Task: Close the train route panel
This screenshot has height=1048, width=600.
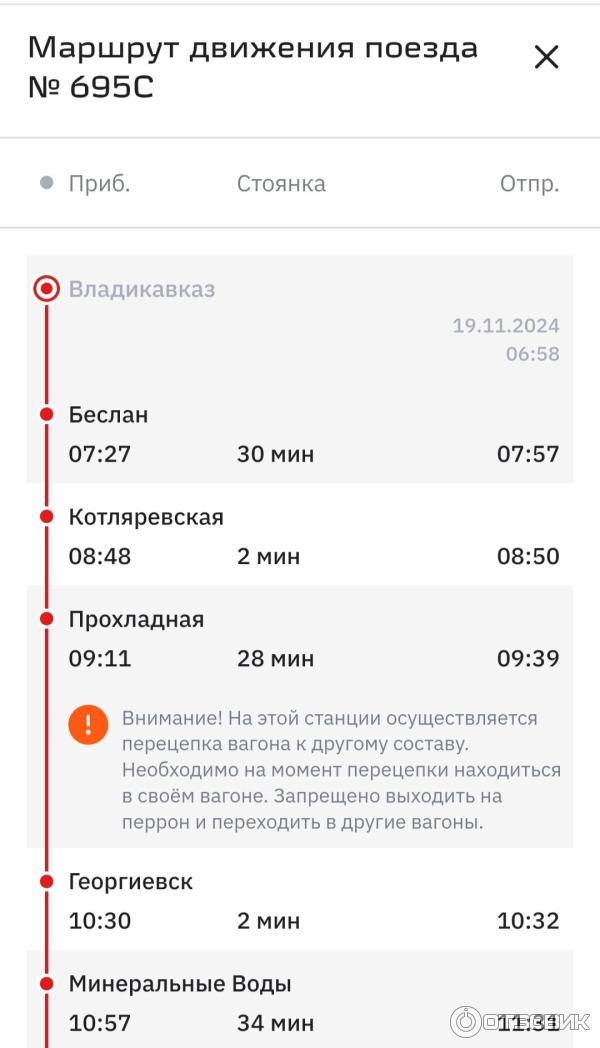Action: pos(546,58)
